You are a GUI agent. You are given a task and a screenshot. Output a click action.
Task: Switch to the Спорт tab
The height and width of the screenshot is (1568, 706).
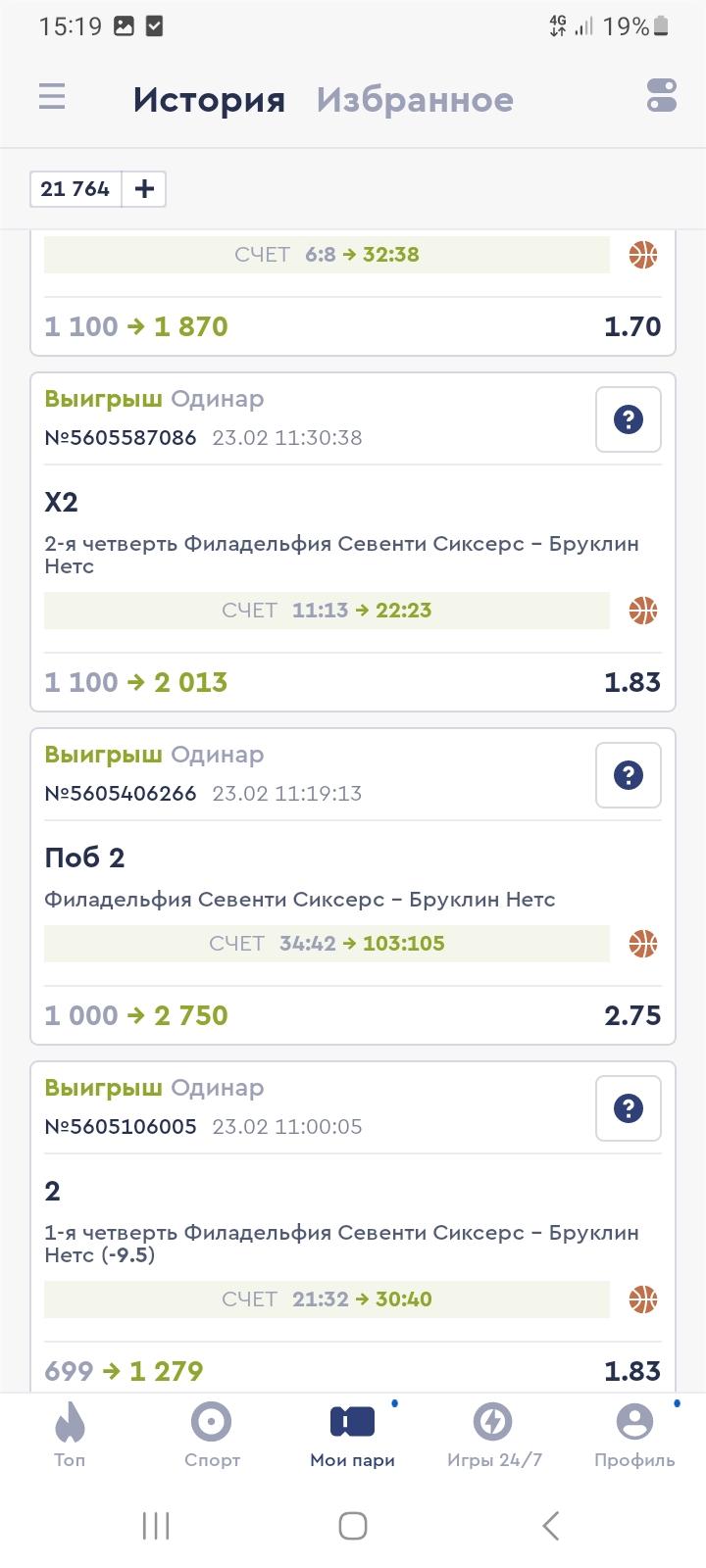tap(212, 1435)
